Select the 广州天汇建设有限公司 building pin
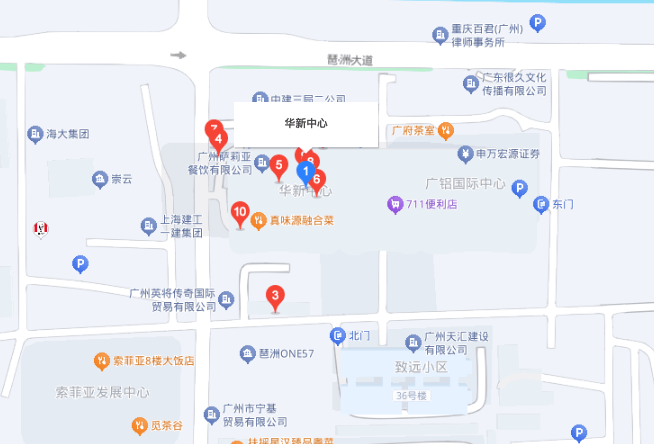Screen dimensions: 654x444 tap(411, 343)
